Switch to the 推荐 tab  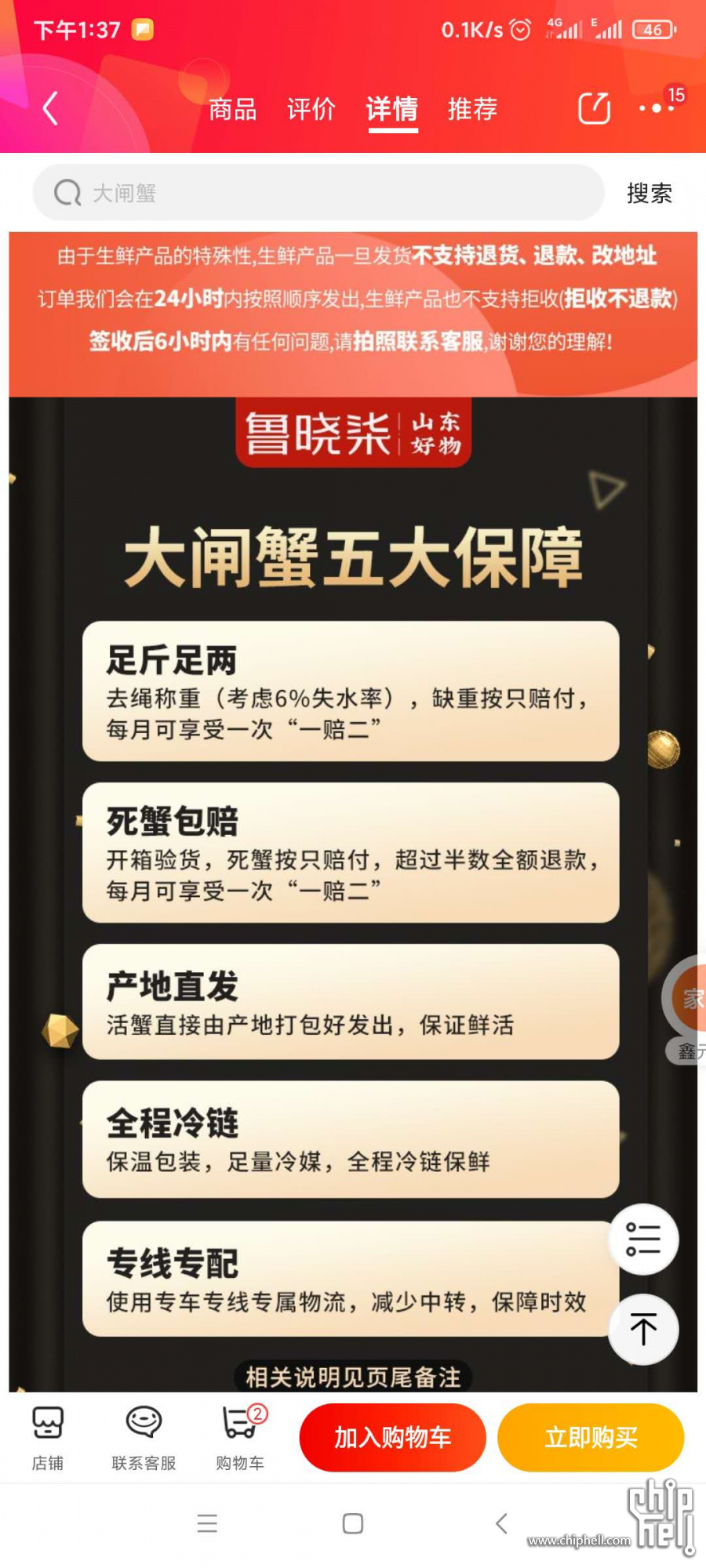(x=472, y=109)
